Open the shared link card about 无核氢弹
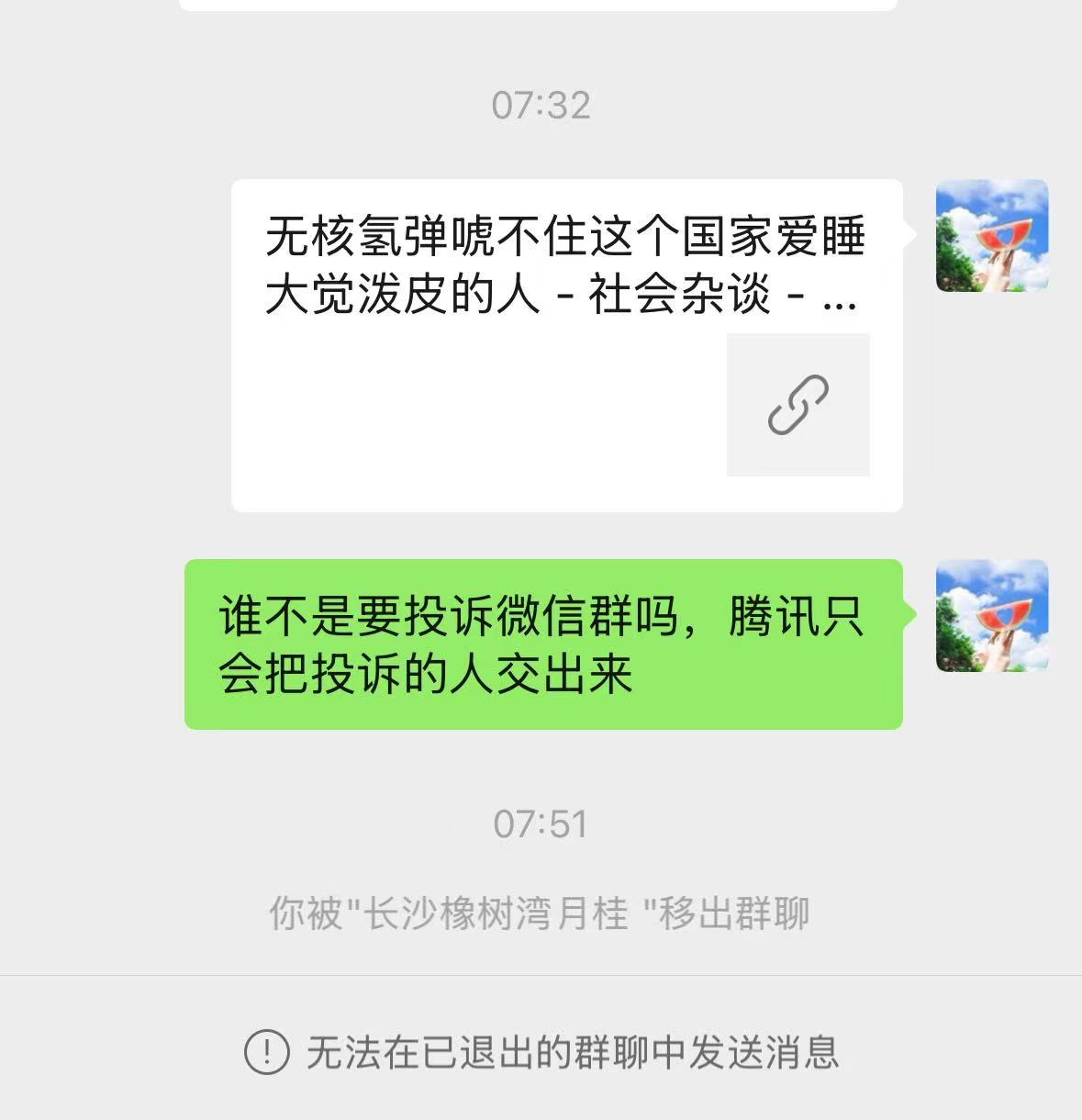This screenshot has height=1120, width=1082. 566,345
